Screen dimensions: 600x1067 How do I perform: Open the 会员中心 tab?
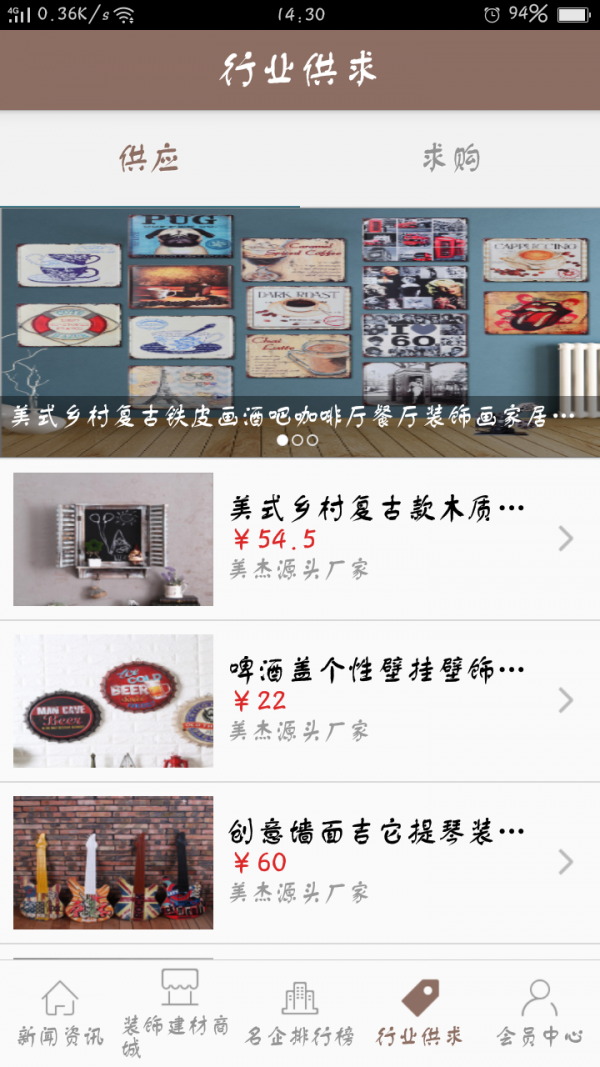(540, 1012)
